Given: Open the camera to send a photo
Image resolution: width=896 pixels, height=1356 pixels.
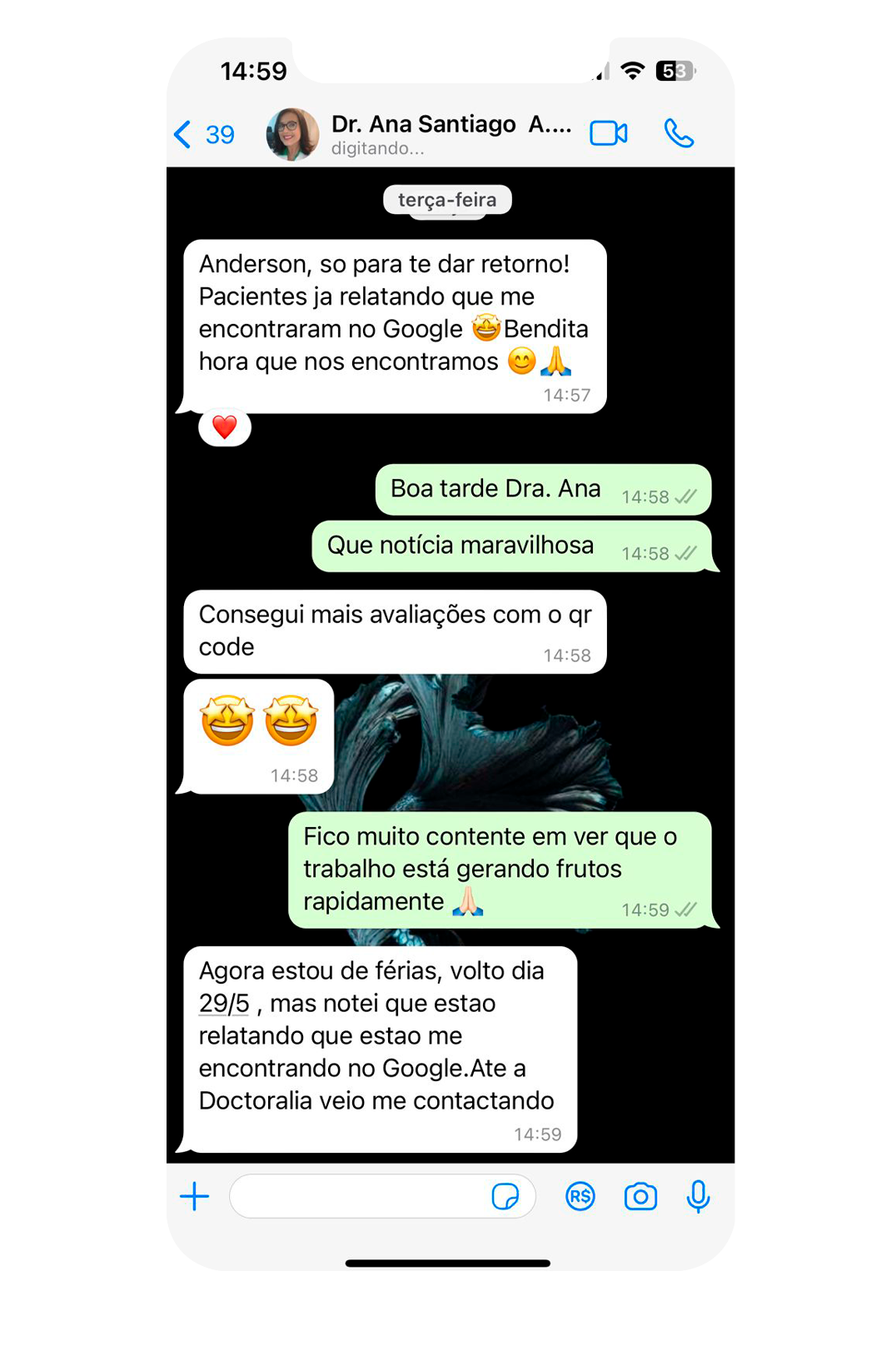Looking at the screenshot, I should [x=640, y=1197].
